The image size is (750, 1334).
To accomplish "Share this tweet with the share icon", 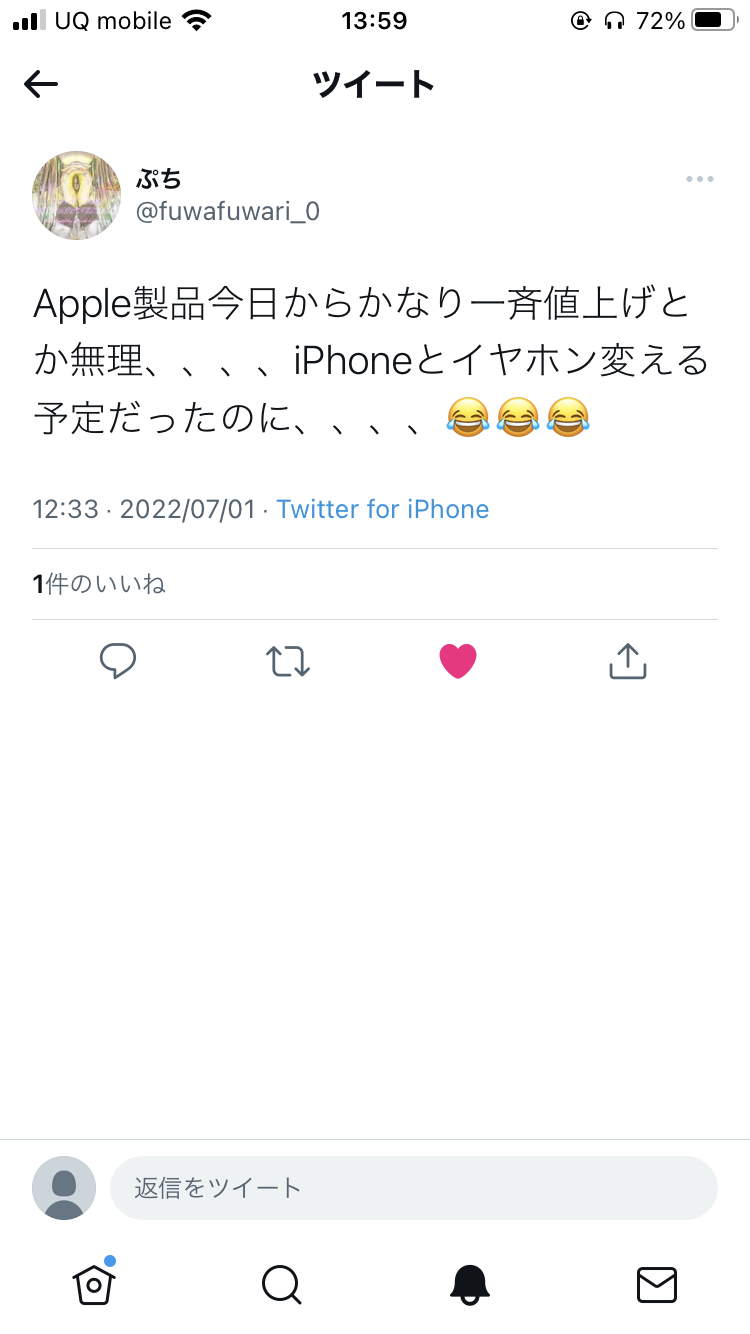I will click(x=628, y=661).
